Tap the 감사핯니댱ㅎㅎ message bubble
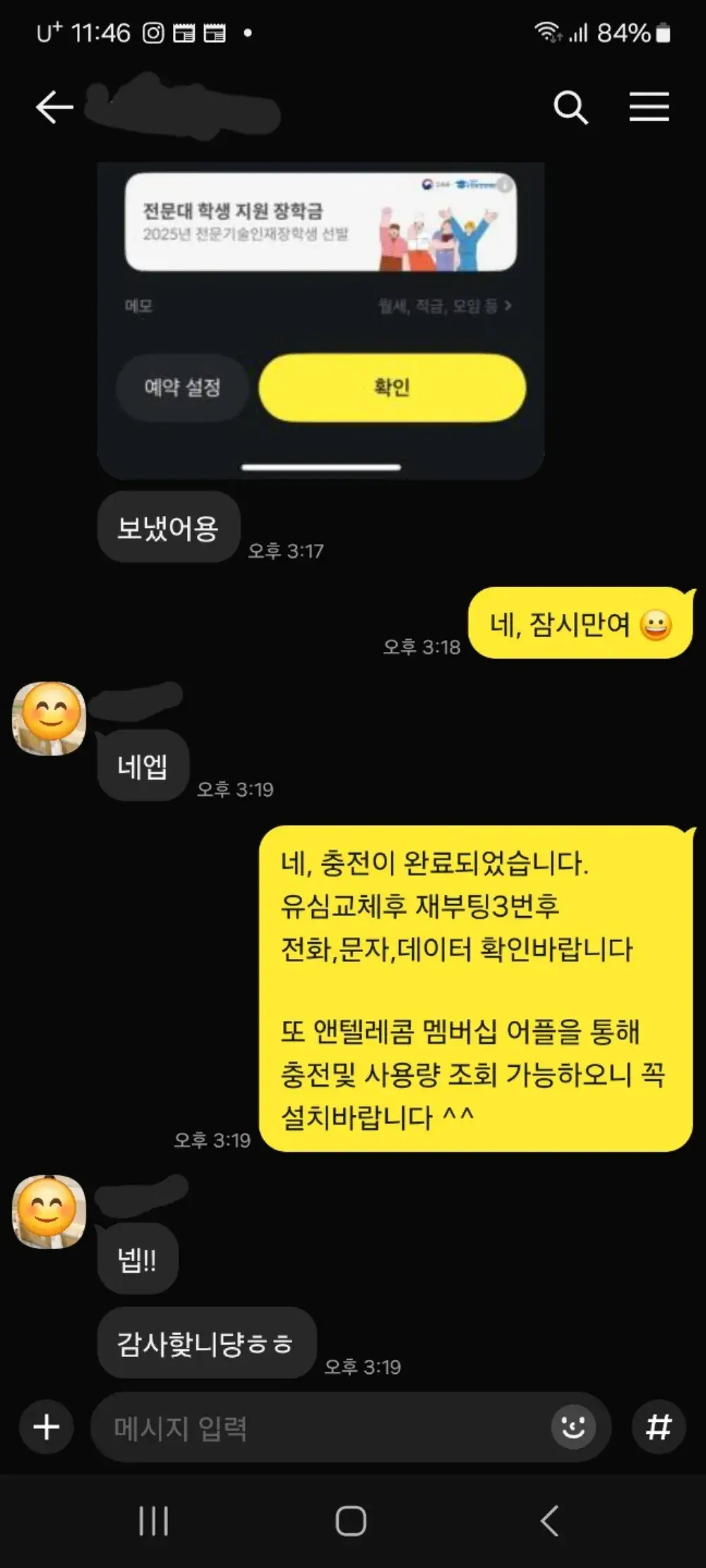 click(205, 1343)
